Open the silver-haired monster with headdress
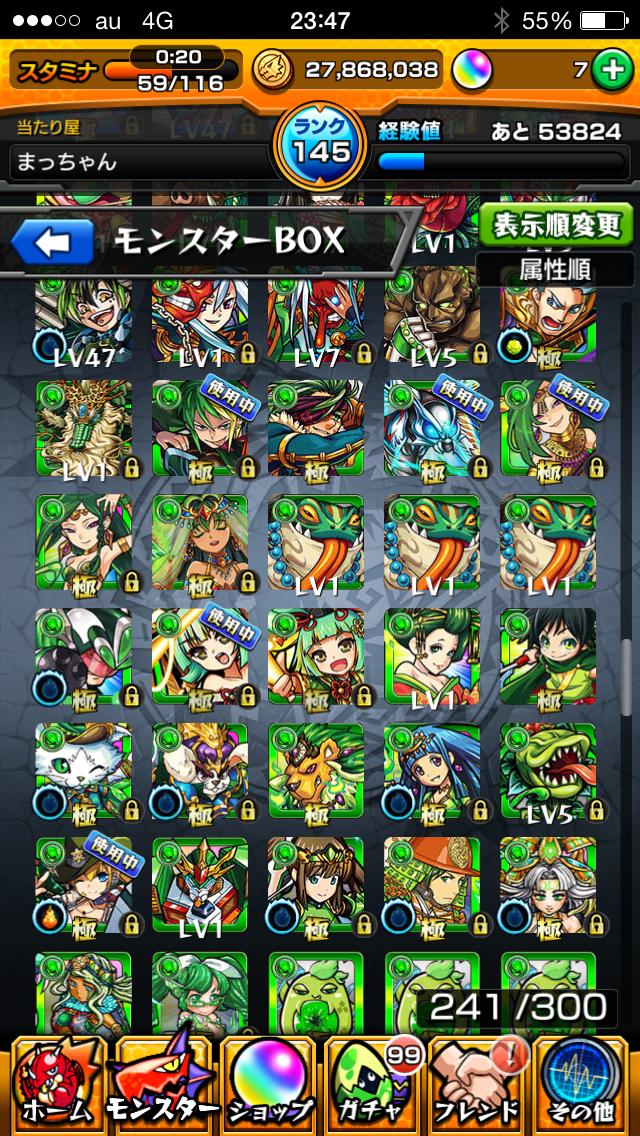Screen dimensions: 640x1136 click(548, 887)
